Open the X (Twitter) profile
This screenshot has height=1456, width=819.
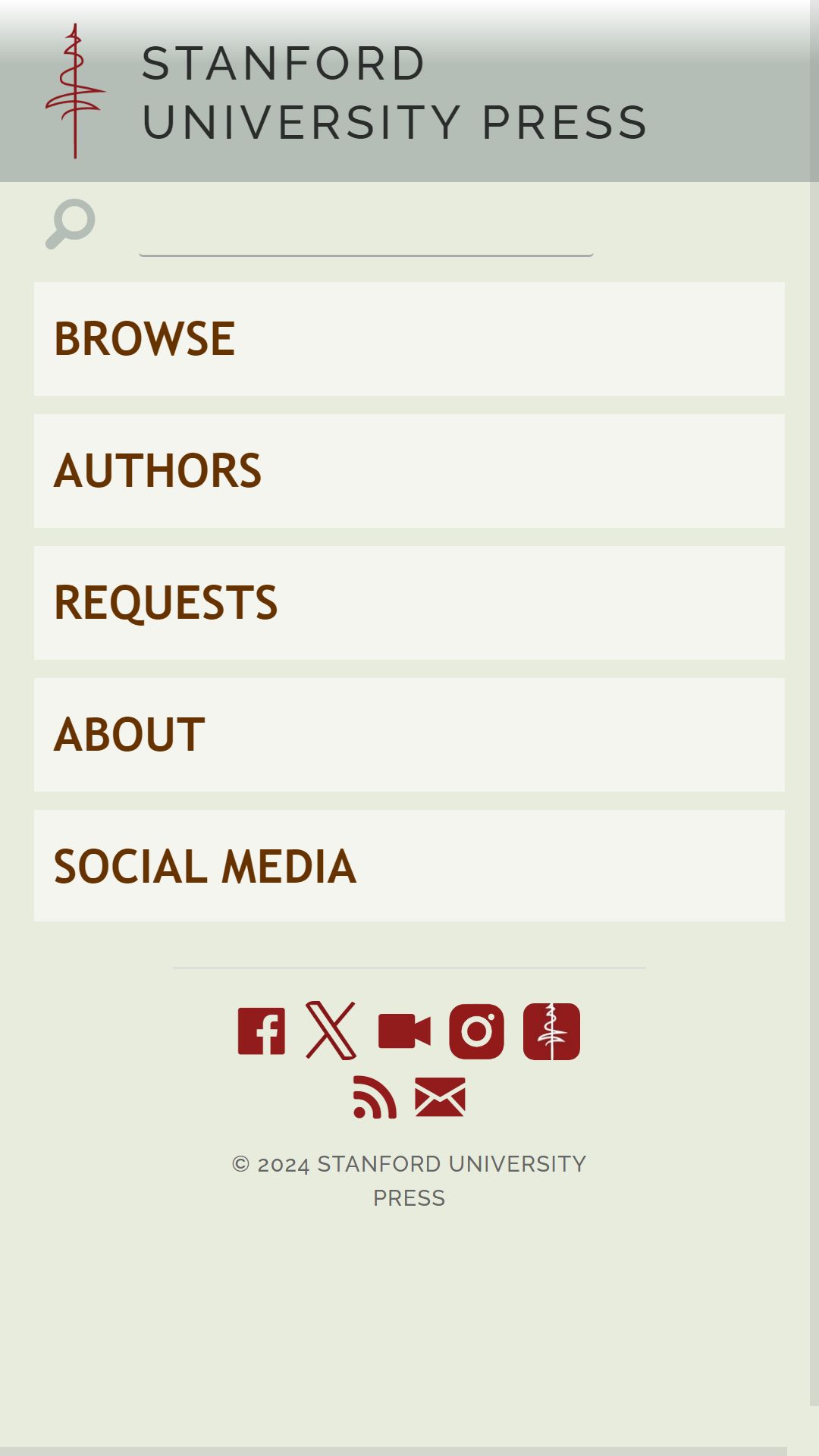coord(331,1031)
